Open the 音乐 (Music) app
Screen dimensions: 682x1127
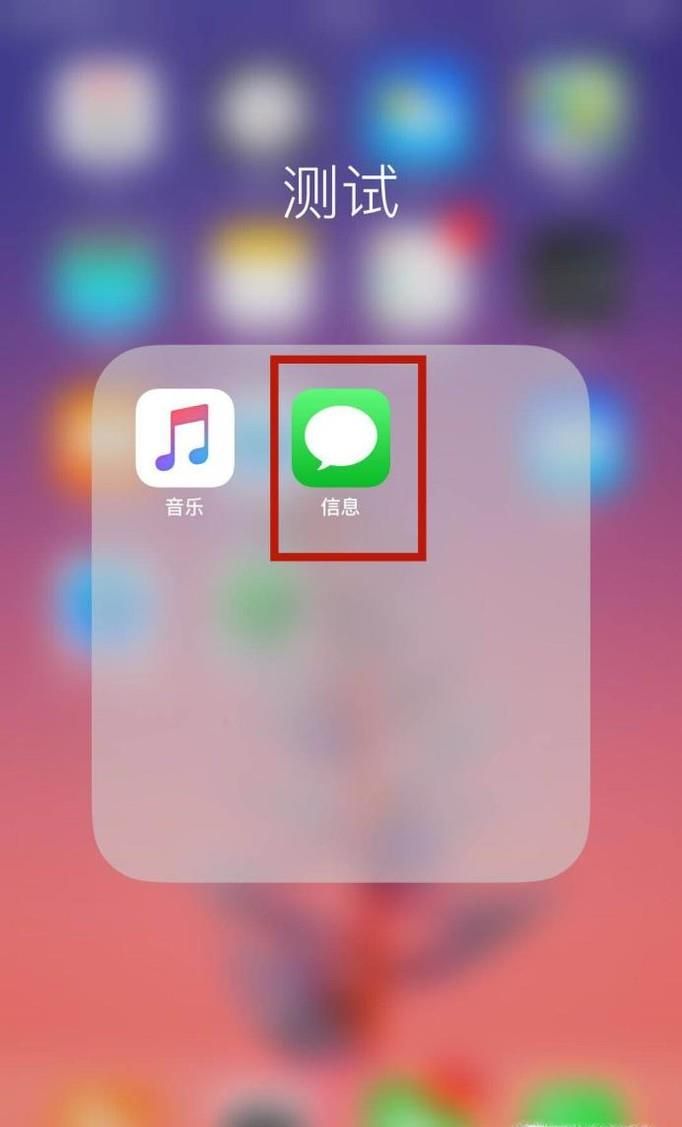click(185, 437)
